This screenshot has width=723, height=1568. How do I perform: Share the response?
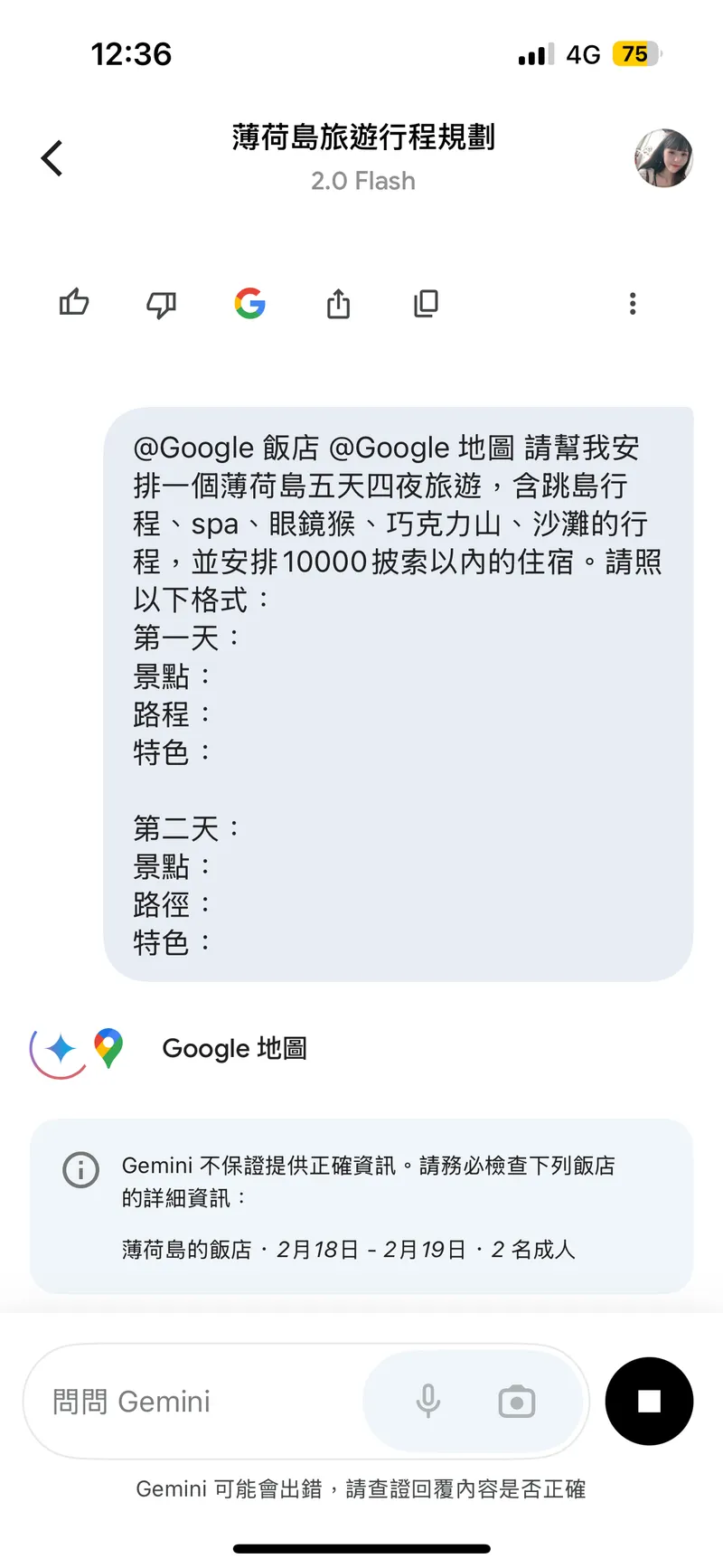click(338, 304)
